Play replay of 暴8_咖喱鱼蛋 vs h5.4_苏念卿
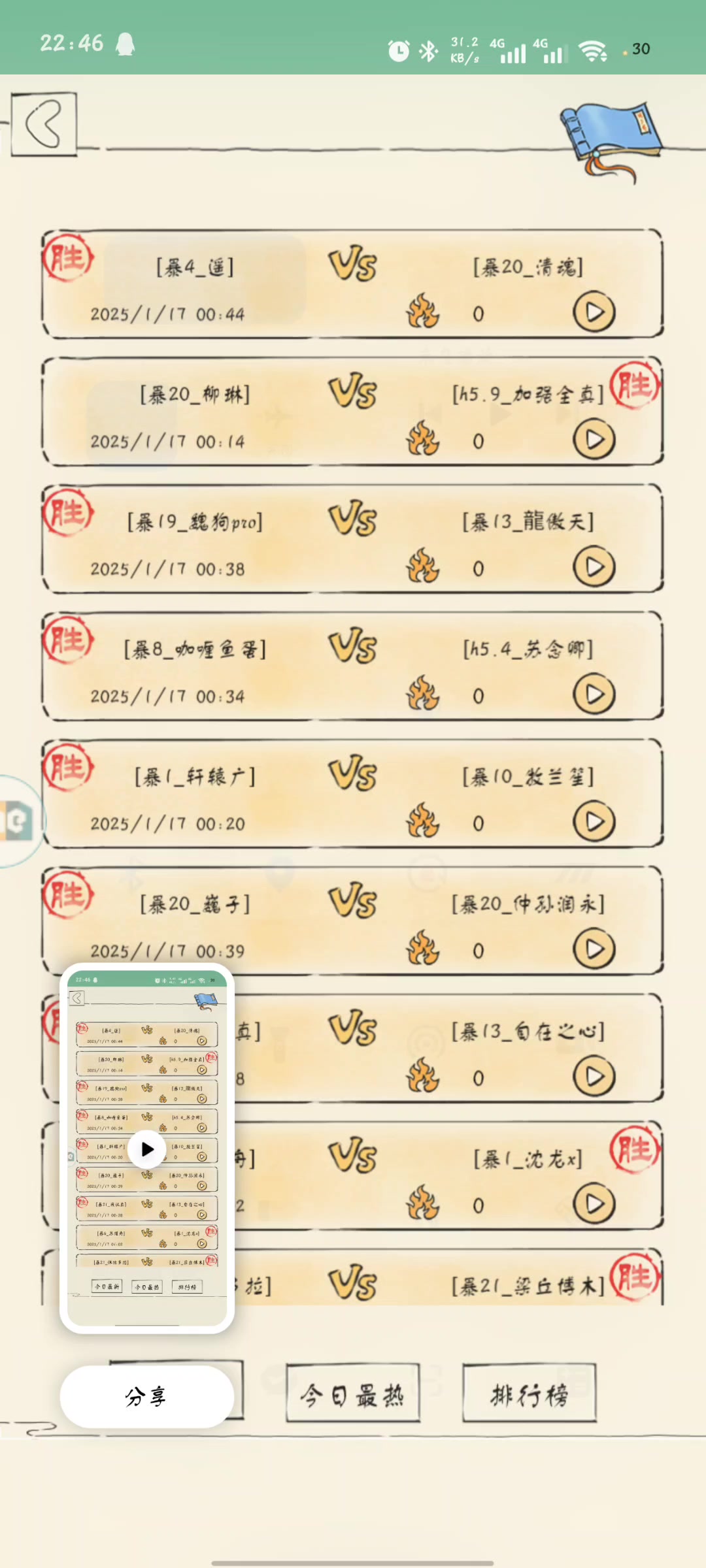The height and width of the screenshot is (1568, 706). (594, 694)
